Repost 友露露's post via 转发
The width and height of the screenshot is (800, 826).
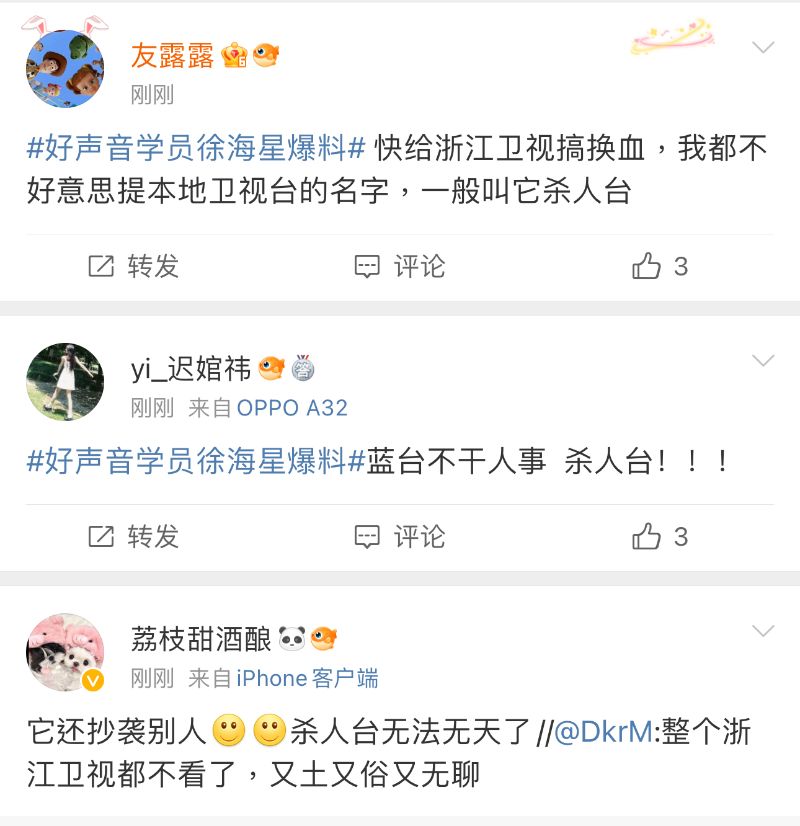coord(134,266)
